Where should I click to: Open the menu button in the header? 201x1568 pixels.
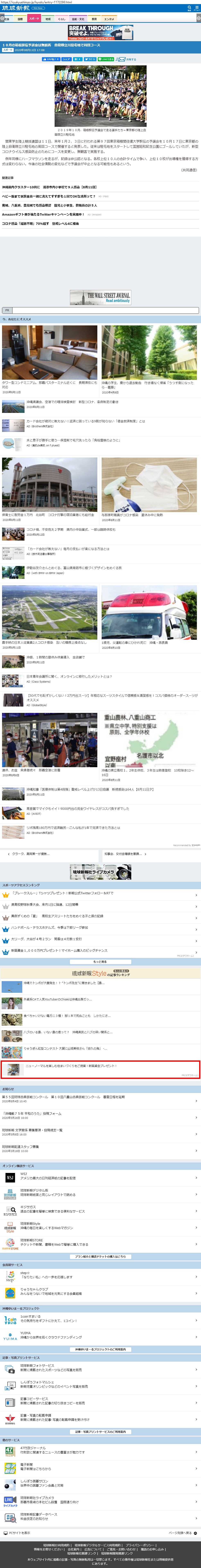197,8
